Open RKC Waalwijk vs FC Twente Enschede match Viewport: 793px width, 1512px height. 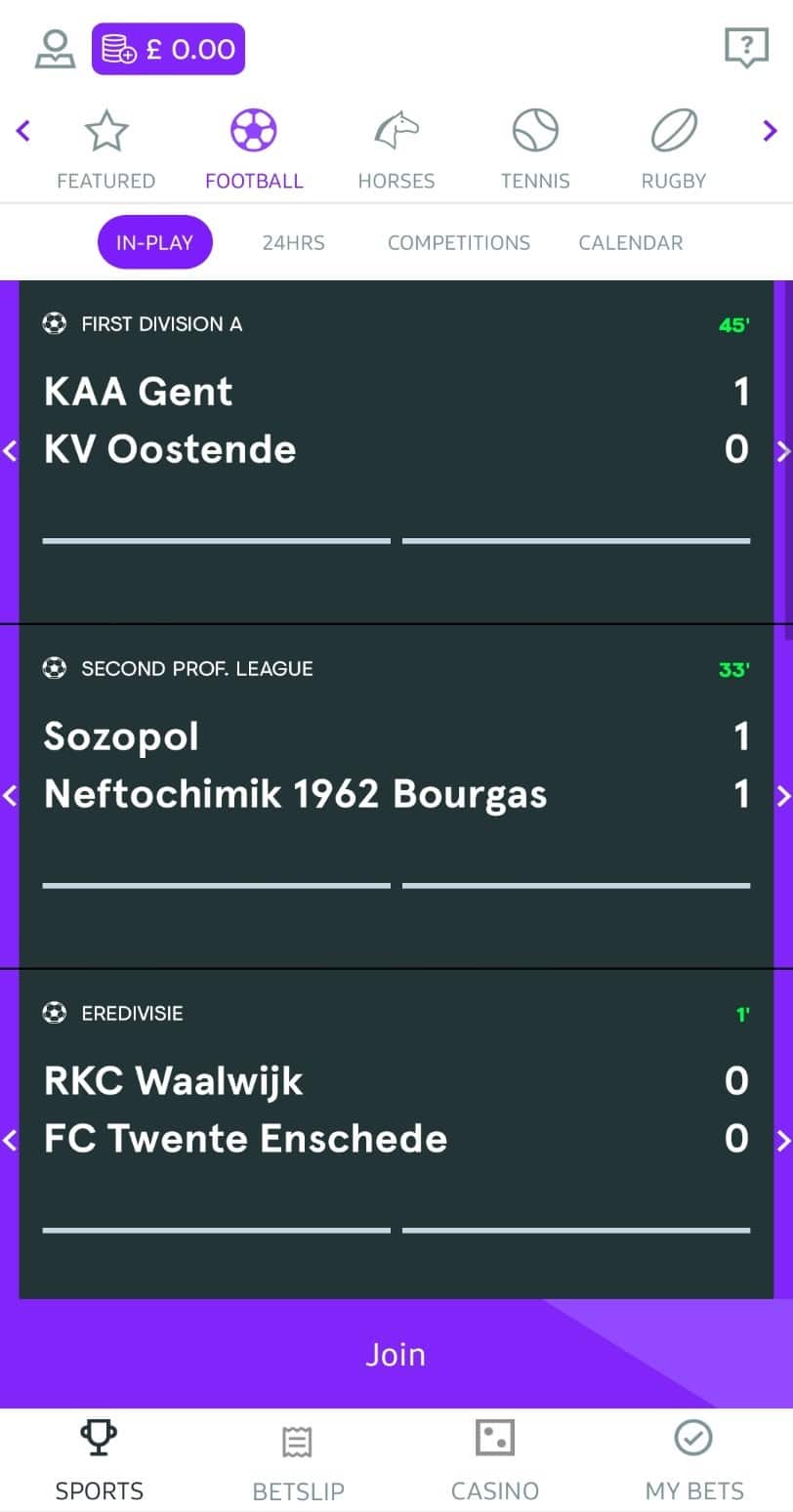tap(396, 1134)
